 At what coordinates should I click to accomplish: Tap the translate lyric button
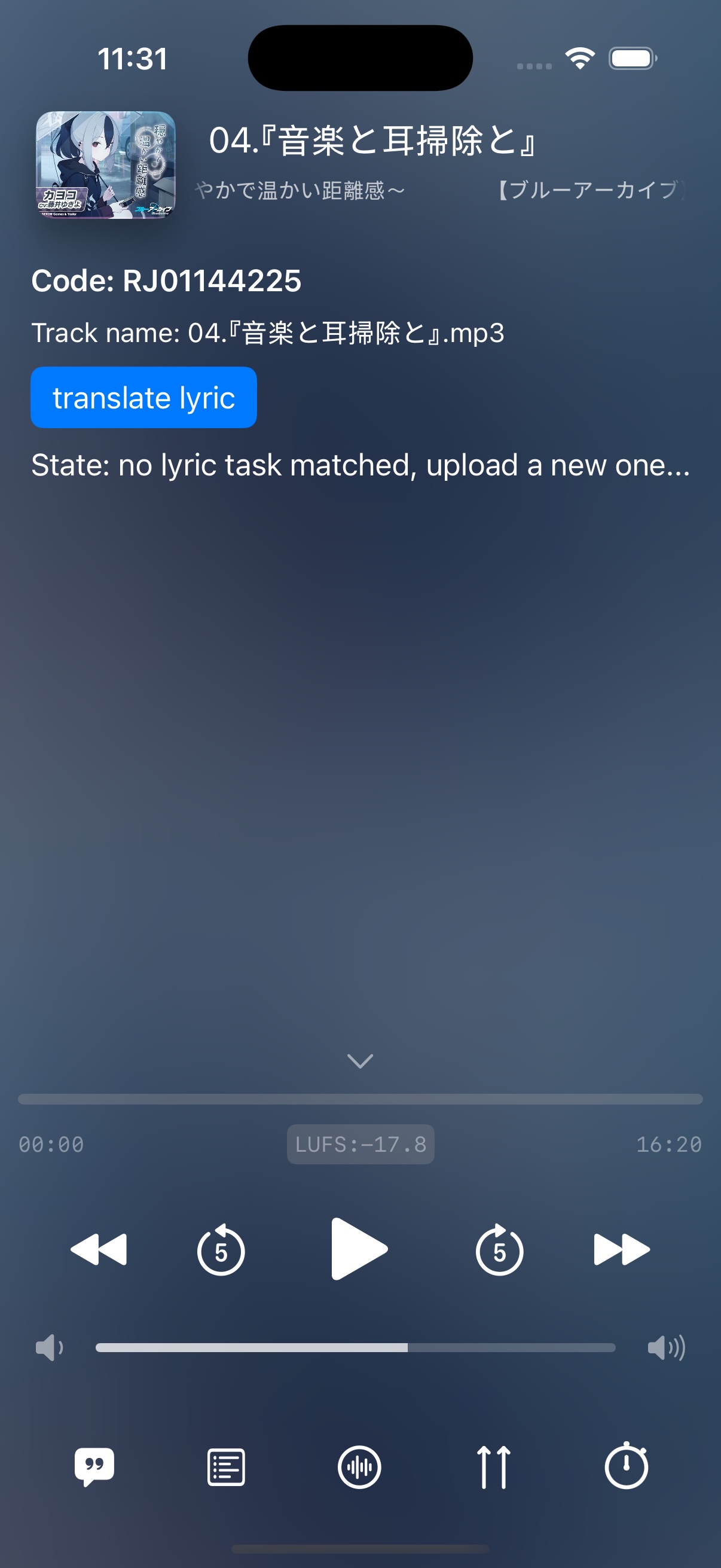pos(143,398)
